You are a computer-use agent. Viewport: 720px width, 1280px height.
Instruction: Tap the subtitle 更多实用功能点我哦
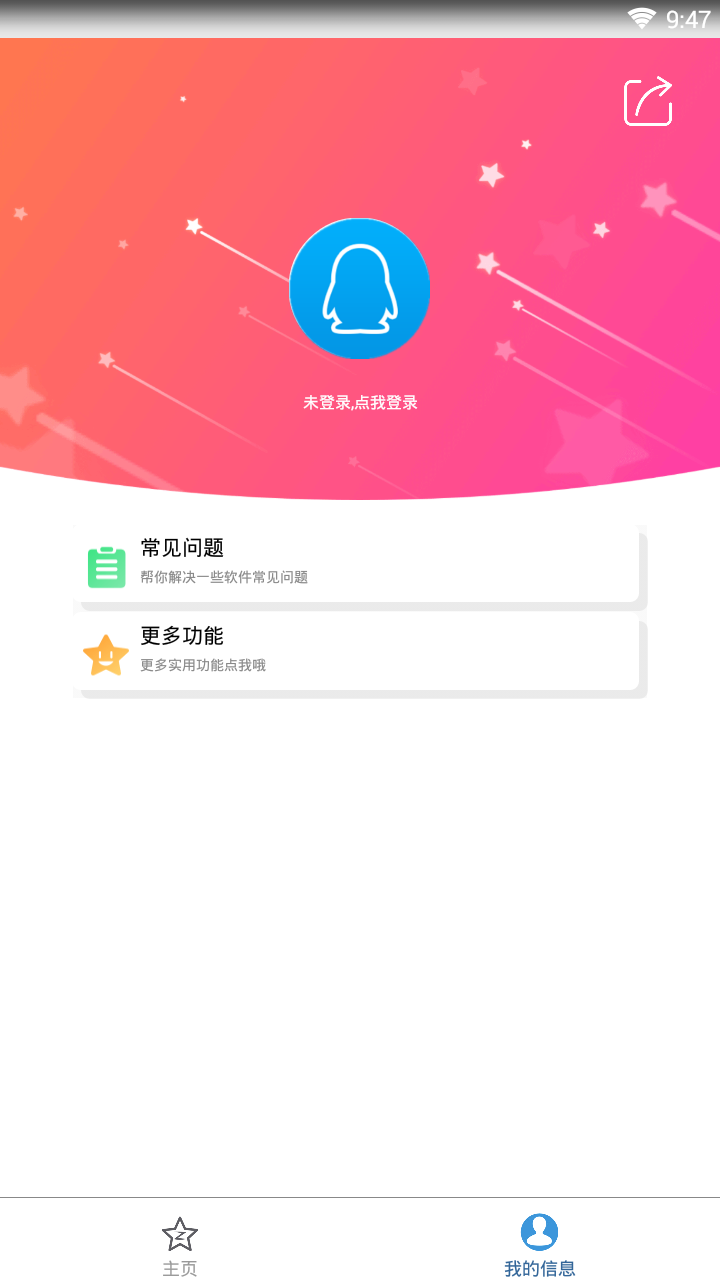204,664
